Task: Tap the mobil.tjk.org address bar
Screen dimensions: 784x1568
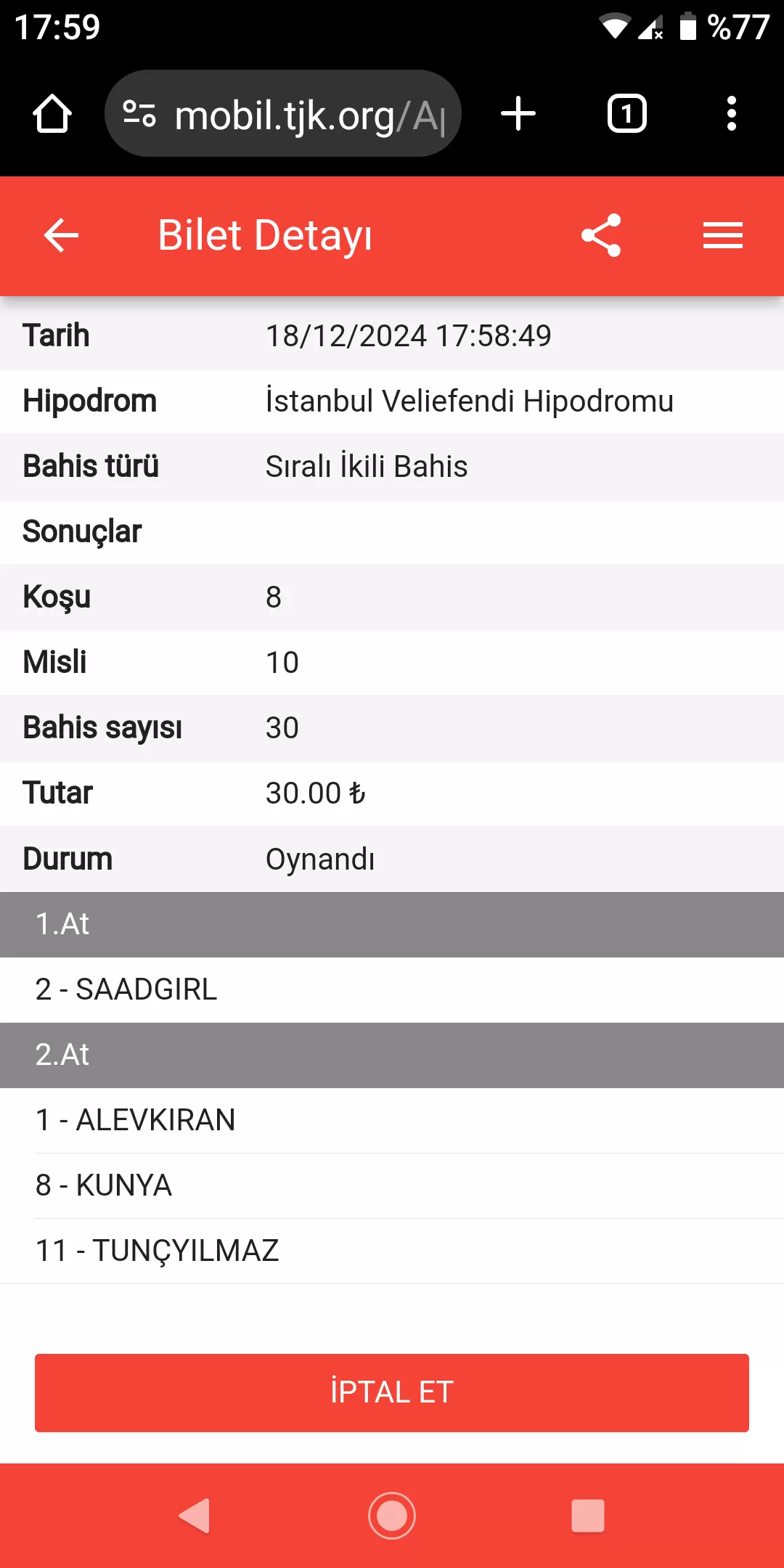Action: click(290, 114)
